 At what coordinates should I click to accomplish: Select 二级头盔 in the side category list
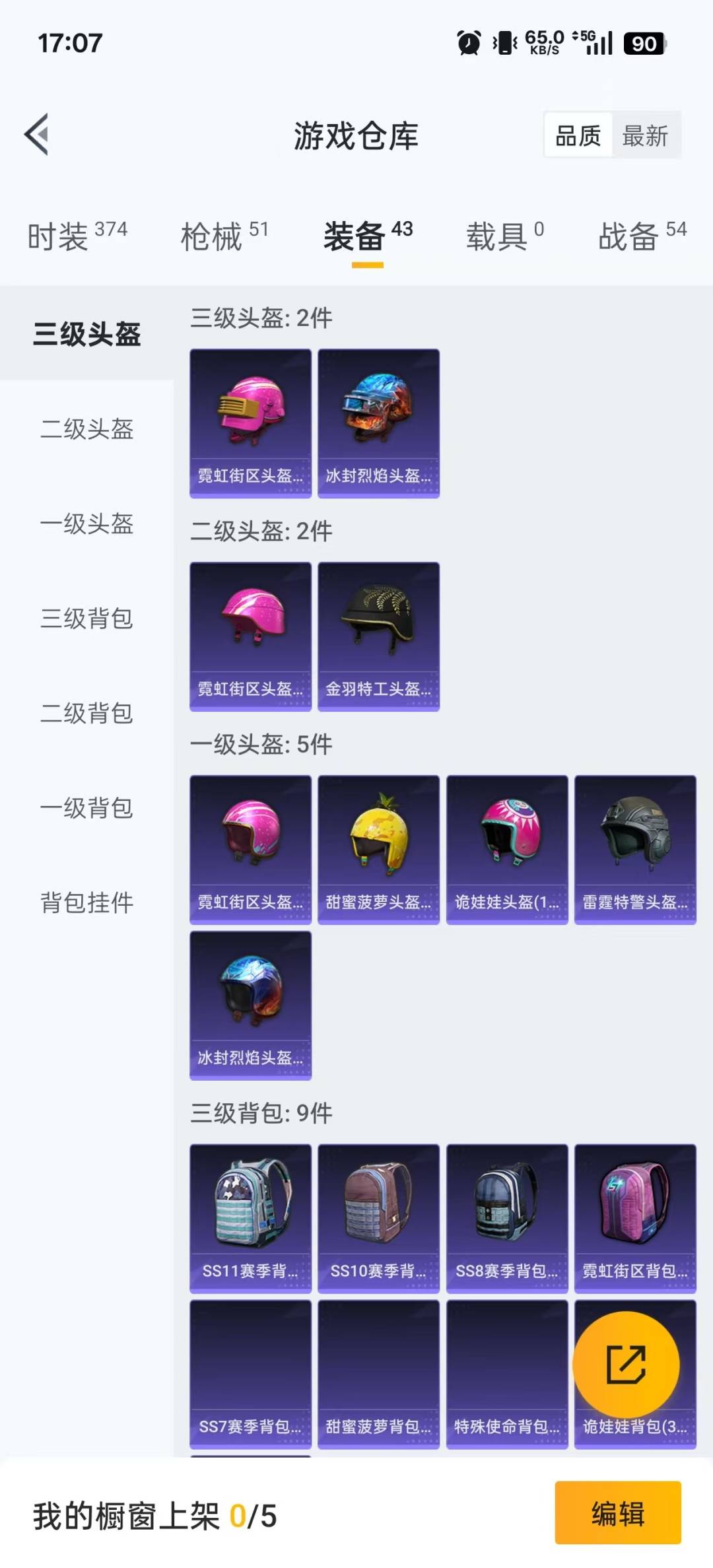click(x=86, y=429)
